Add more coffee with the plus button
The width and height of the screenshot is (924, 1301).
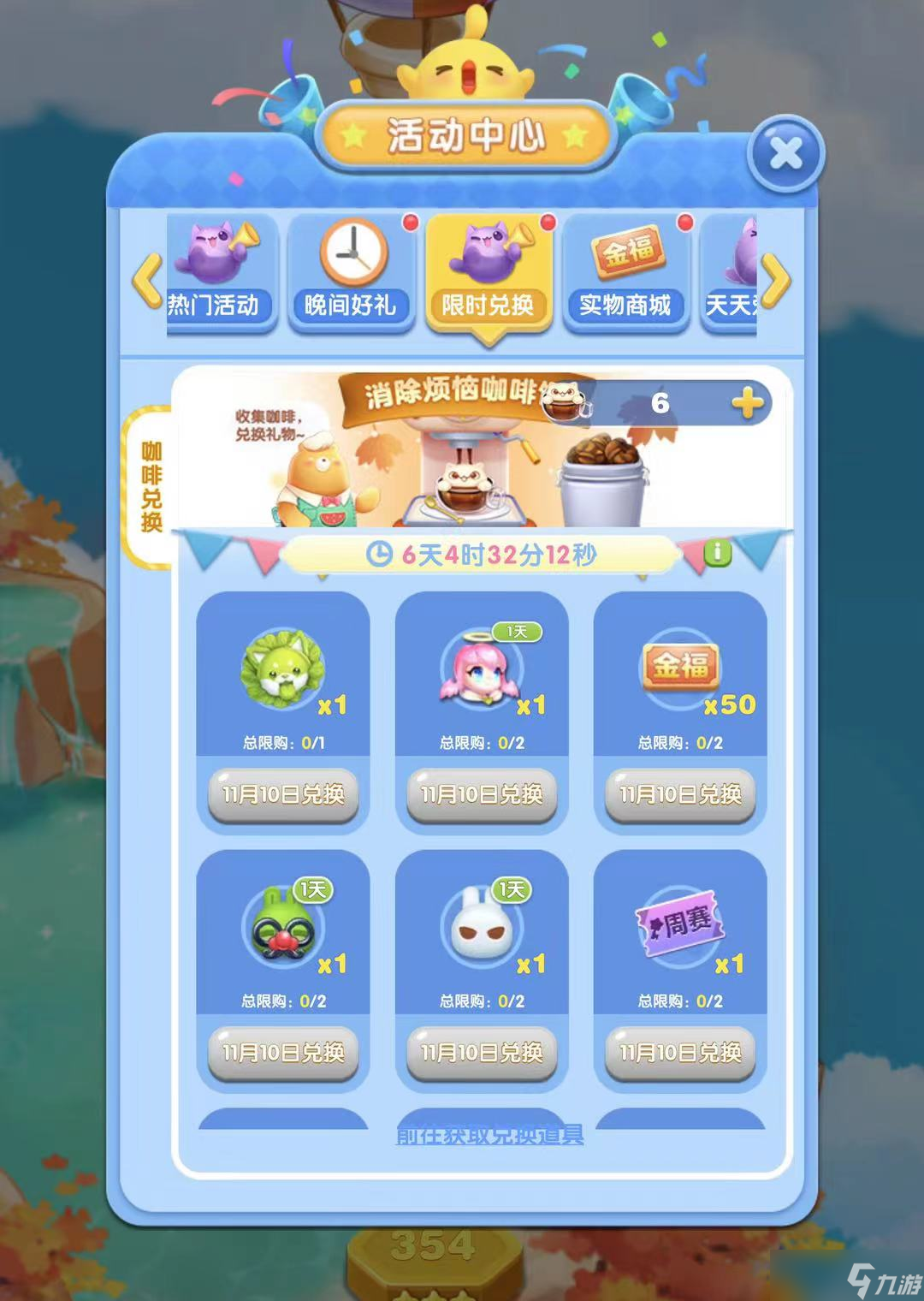(x=747, y=402)
